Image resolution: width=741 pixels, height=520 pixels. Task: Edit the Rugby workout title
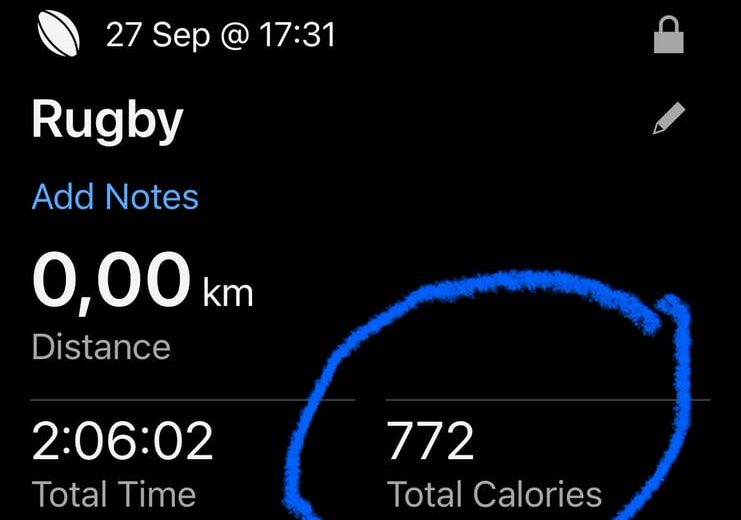pyautogui.click(x=669, y=121)
